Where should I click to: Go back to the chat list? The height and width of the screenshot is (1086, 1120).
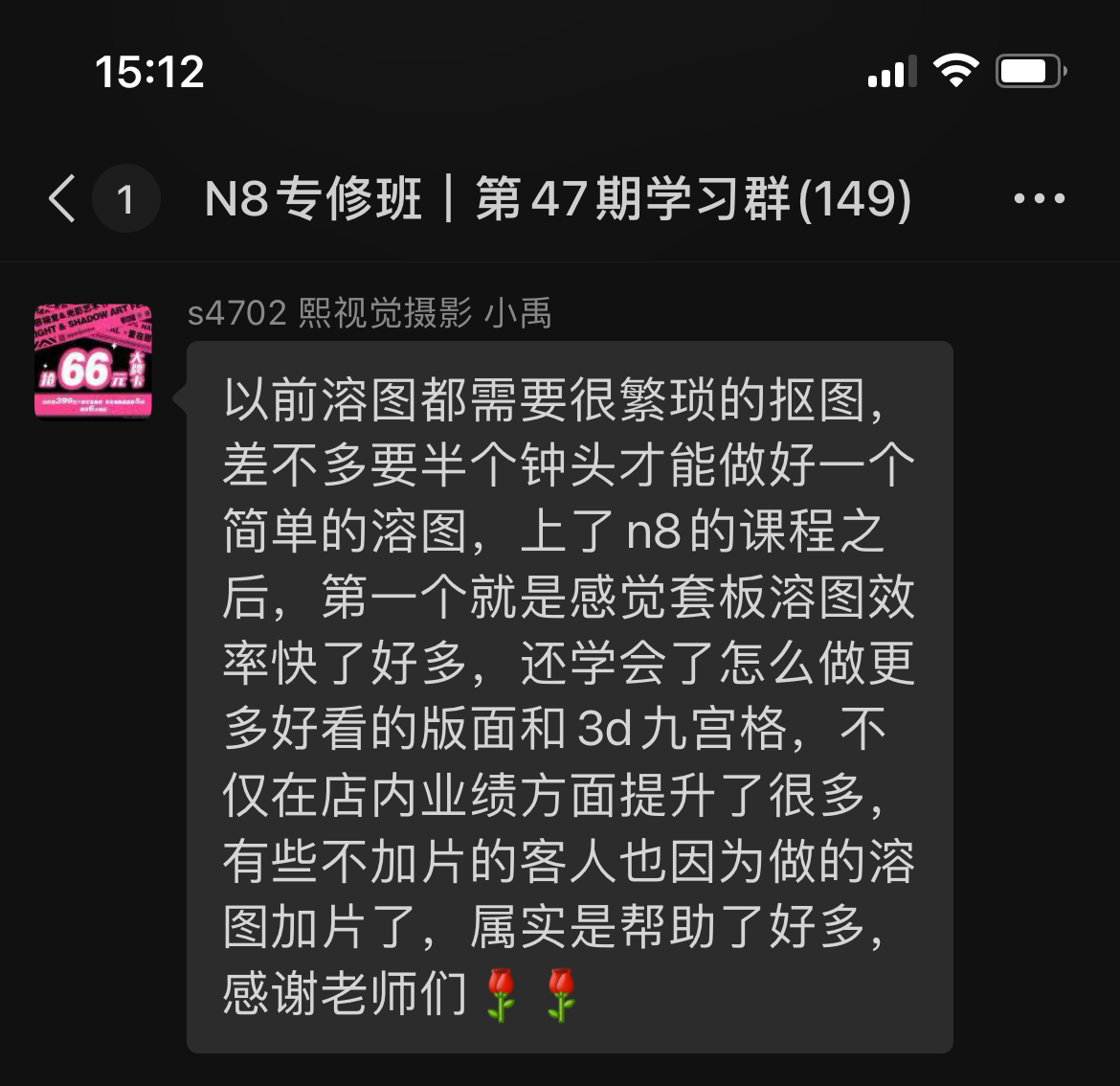[x=63, y=199]
